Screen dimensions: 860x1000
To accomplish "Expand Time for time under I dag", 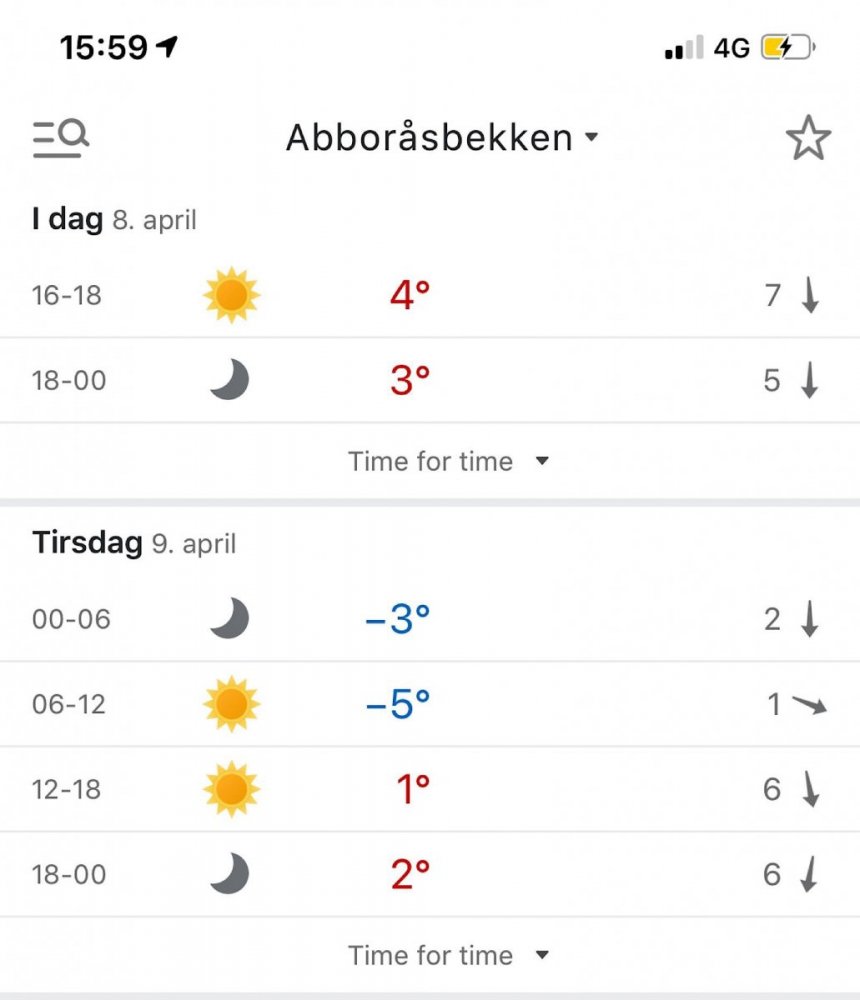I will [449, 462].
